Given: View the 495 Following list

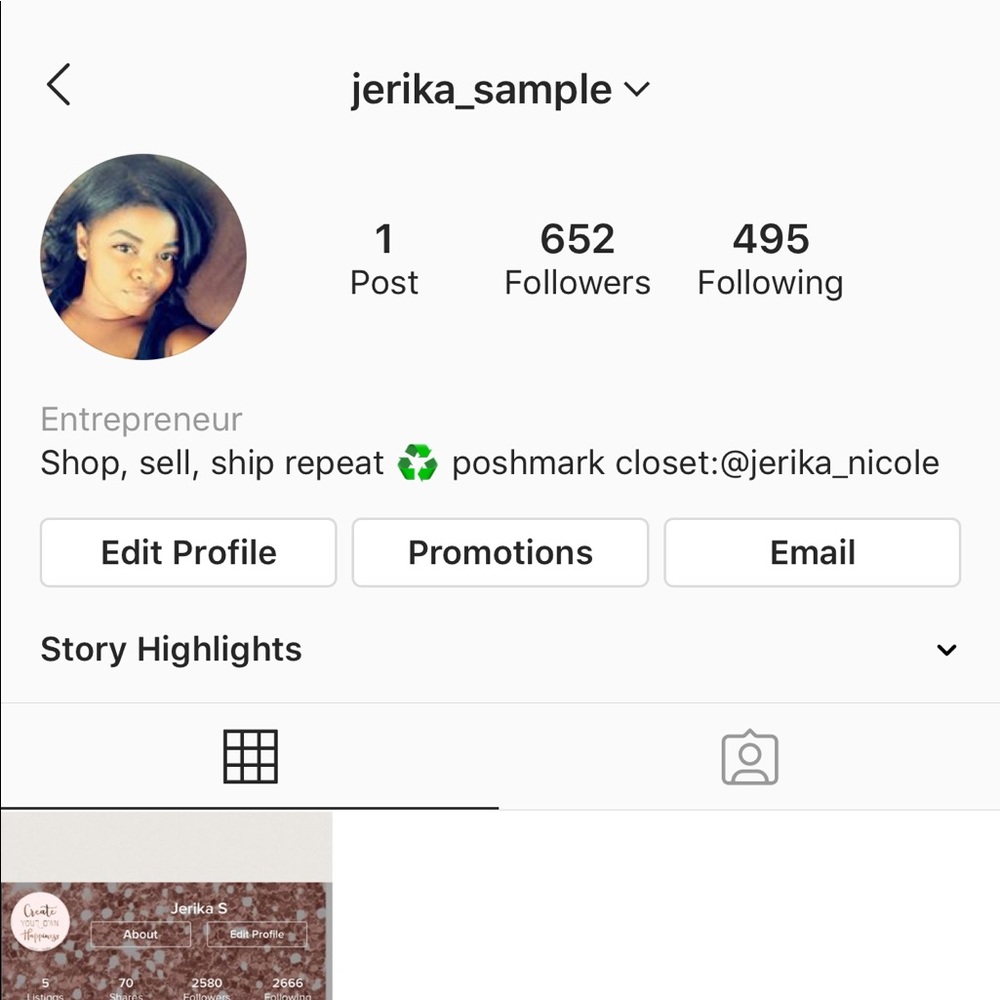Looking at the screenshot, I should (770, 258).
